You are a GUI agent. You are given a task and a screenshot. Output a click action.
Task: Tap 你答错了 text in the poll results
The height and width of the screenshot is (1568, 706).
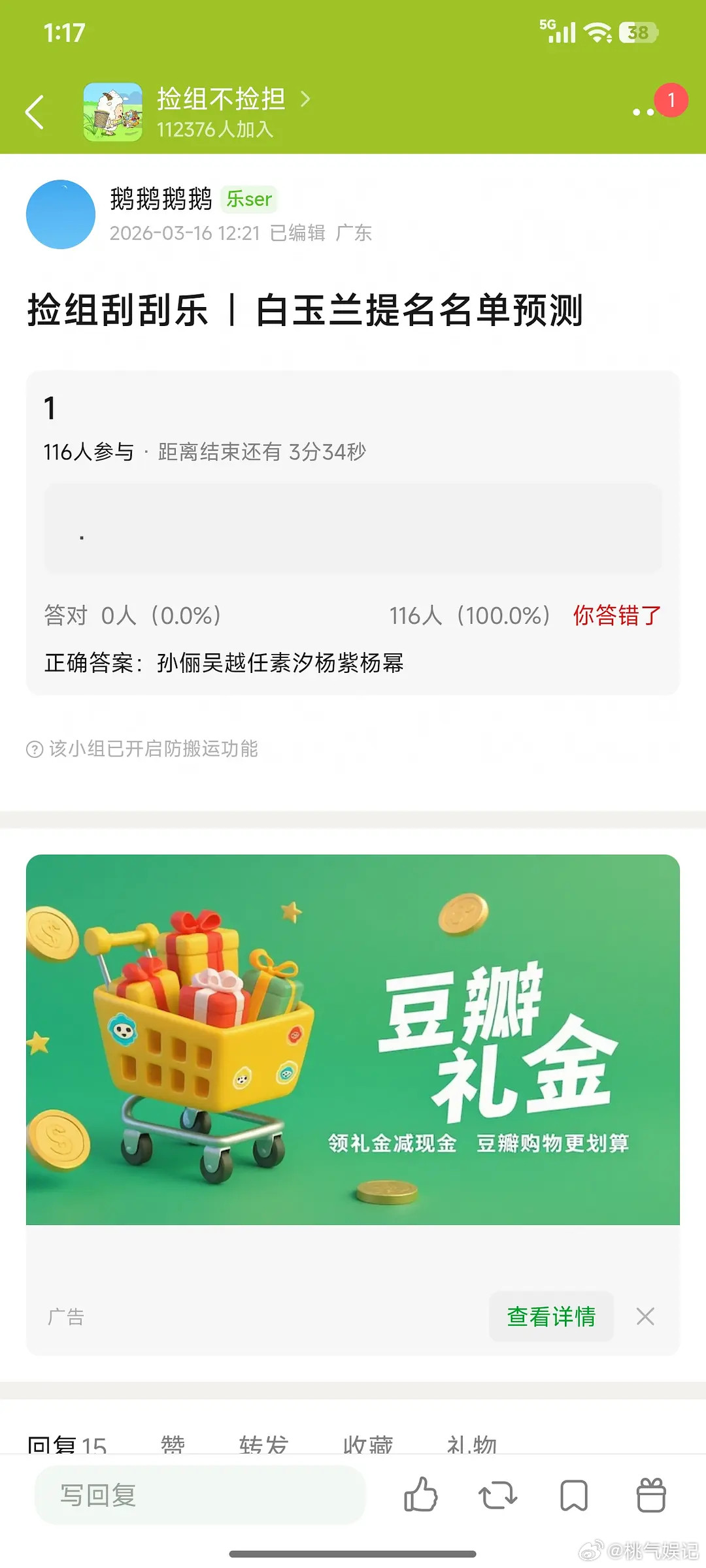615,615
